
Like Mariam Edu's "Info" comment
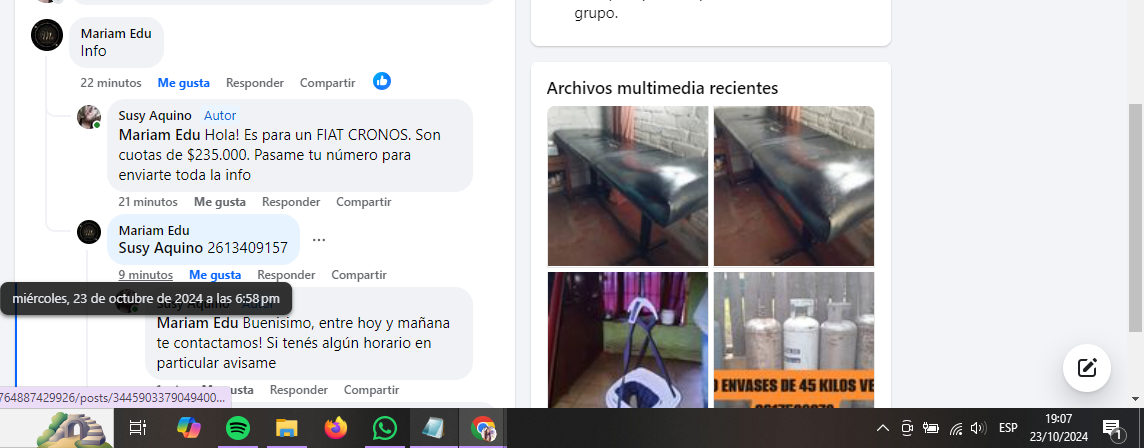(183, 83)
